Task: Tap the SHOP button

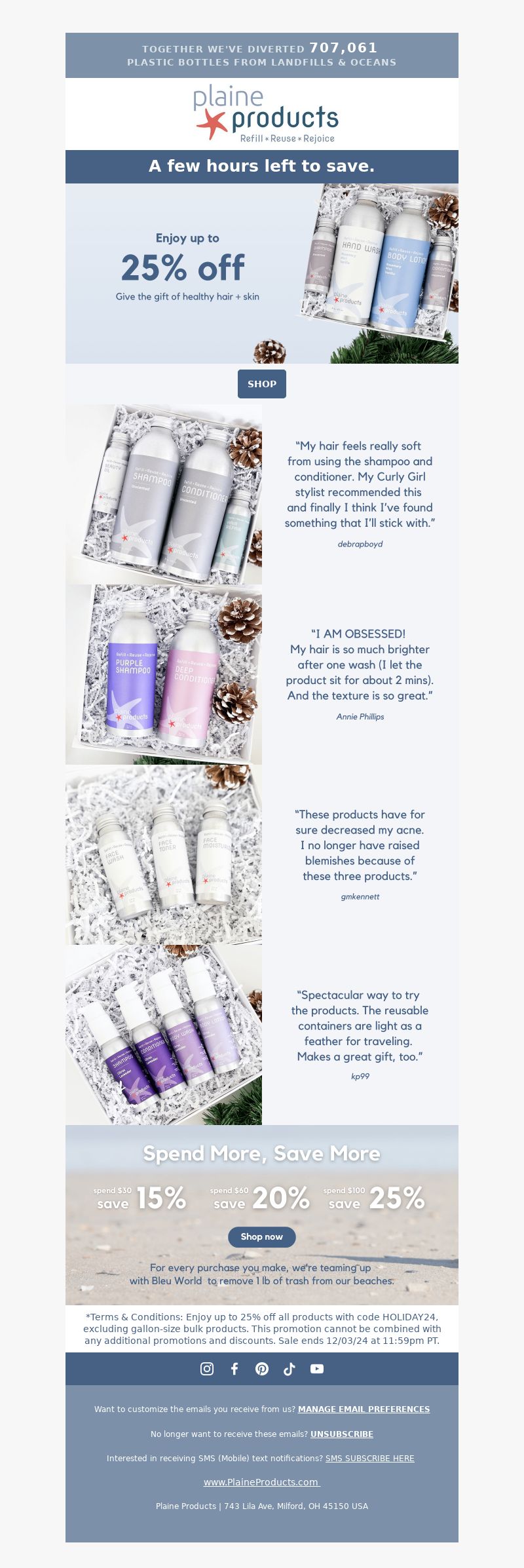Action: (x=261, y=384)
